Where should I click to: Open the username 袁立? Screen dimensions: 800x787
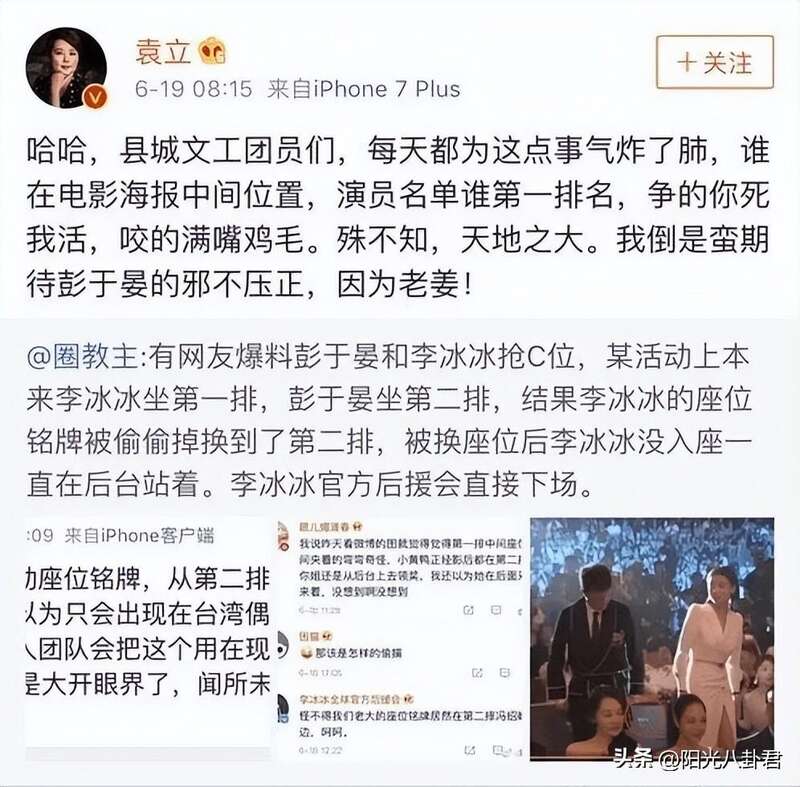pos(164,49)
